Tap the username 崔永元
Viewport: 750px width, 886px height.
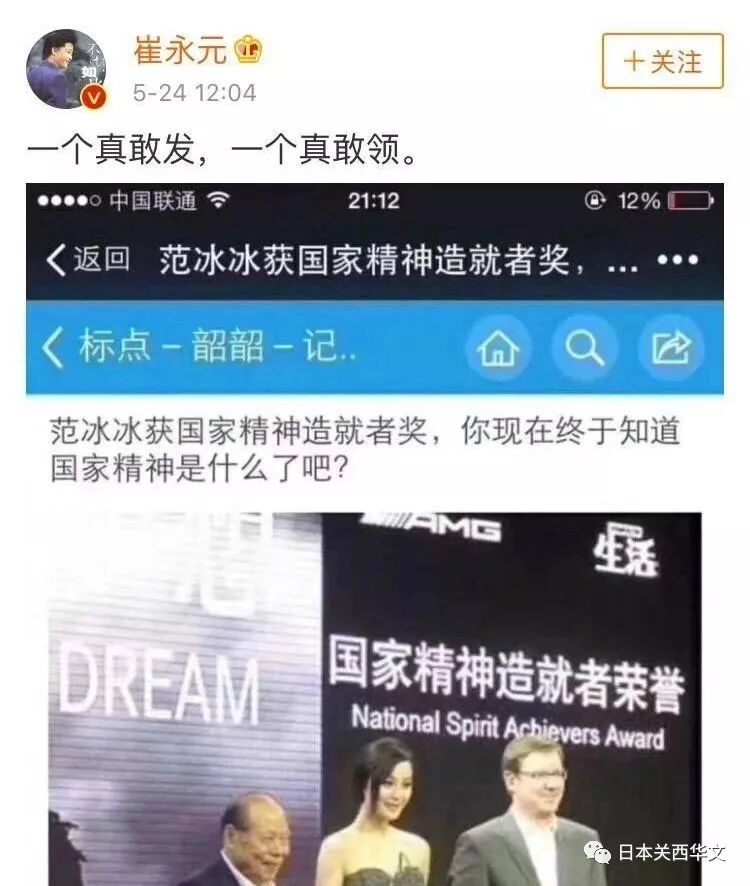(180, 48)
